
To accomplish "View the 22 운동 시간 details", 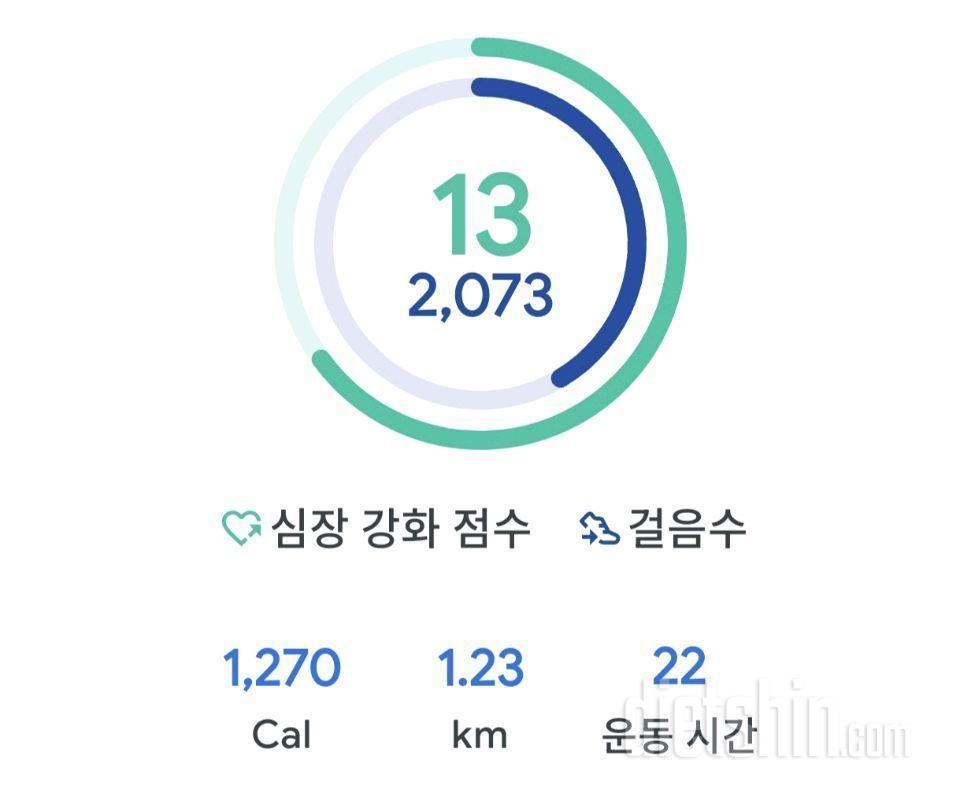I will (679, 700).
